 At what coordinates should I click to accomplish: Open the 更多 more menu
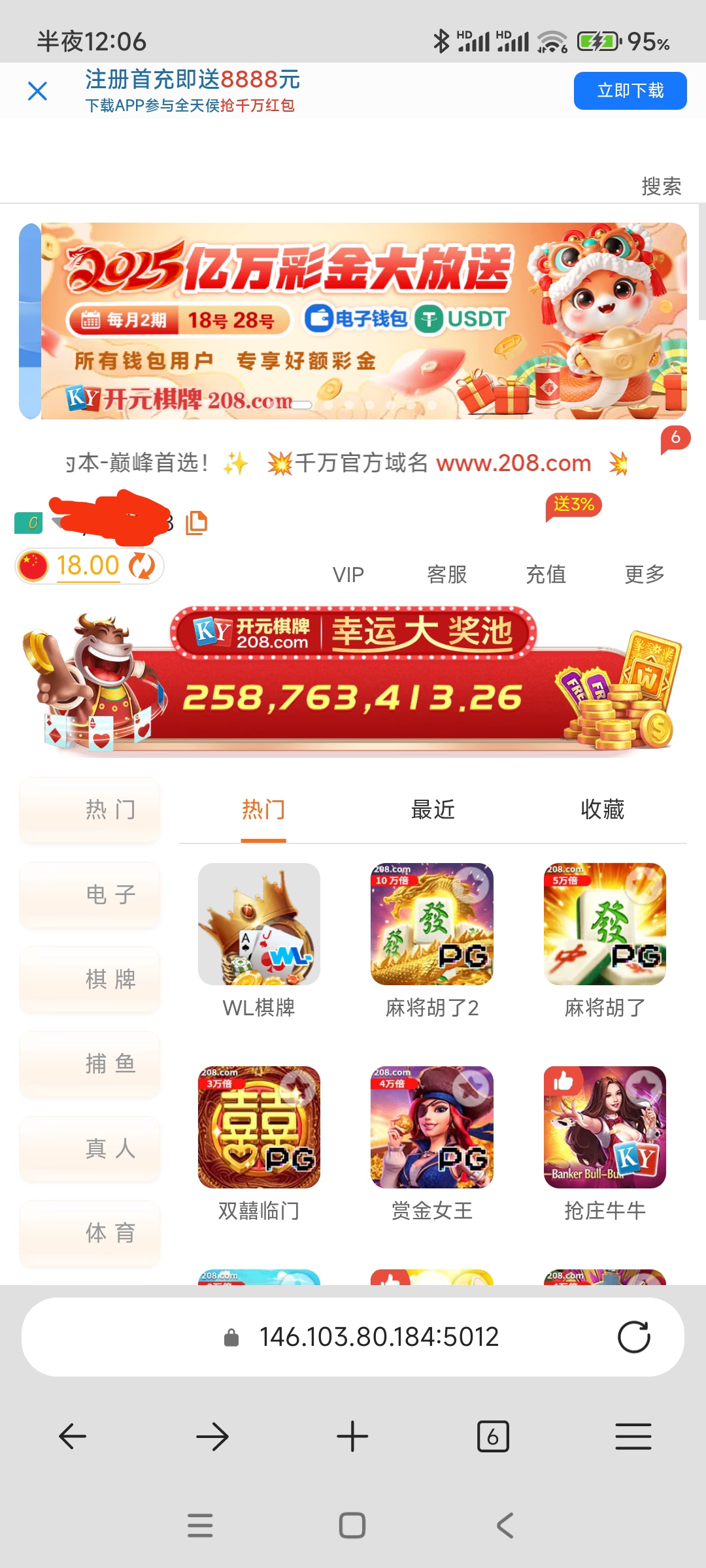tap(645, 575)
